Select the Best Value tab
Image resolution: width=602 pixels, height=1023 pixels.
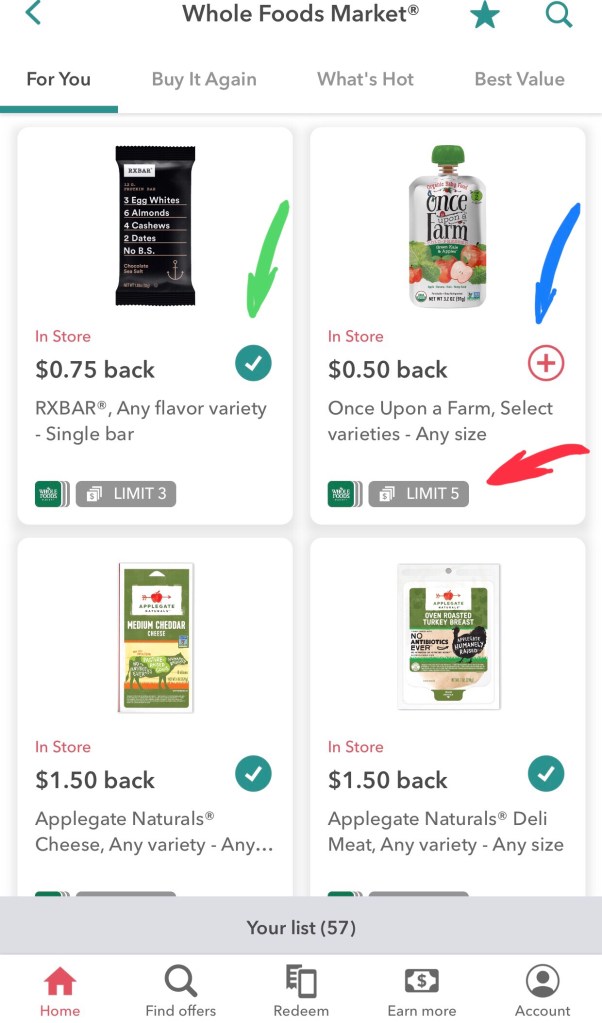pos(519,79)
